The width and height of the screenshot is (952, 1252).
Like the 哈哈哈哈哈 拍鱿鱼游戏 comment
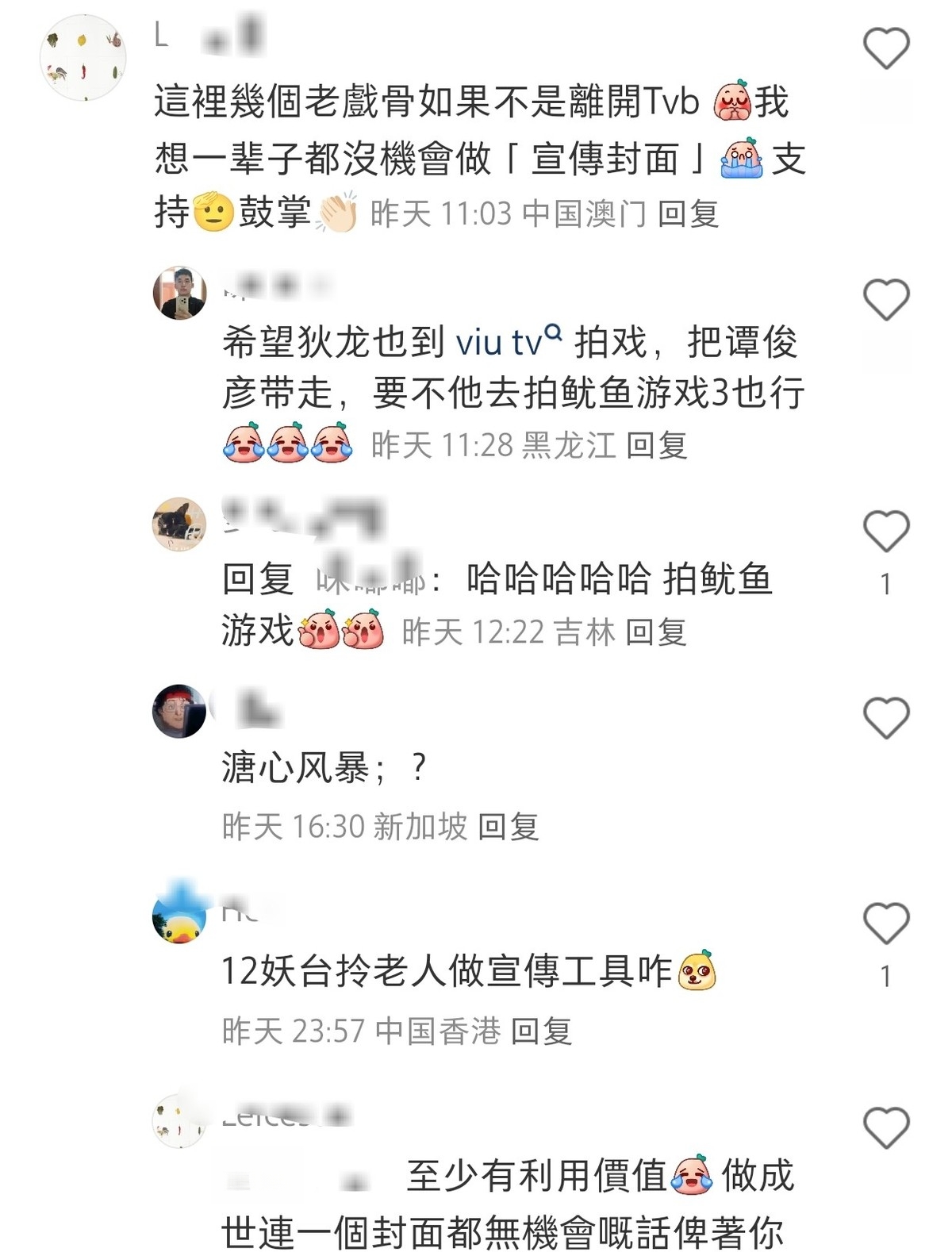coord(885,530)
